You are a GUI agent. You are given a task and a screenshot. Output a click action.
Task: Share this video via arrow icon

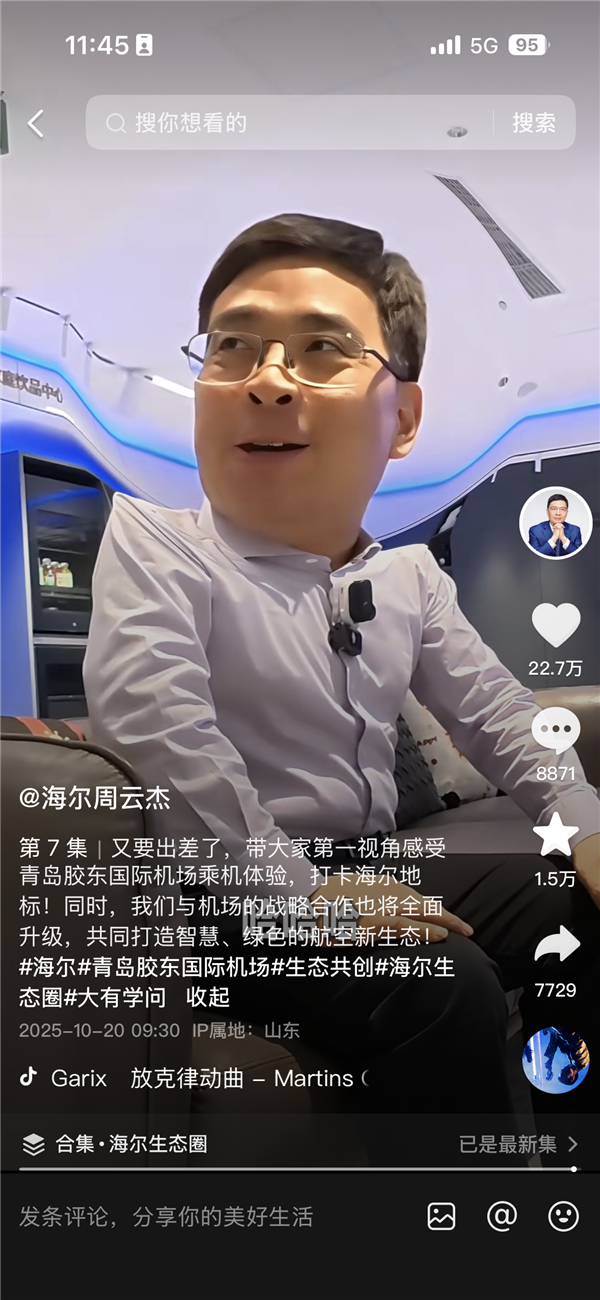[x=556, y=945]
